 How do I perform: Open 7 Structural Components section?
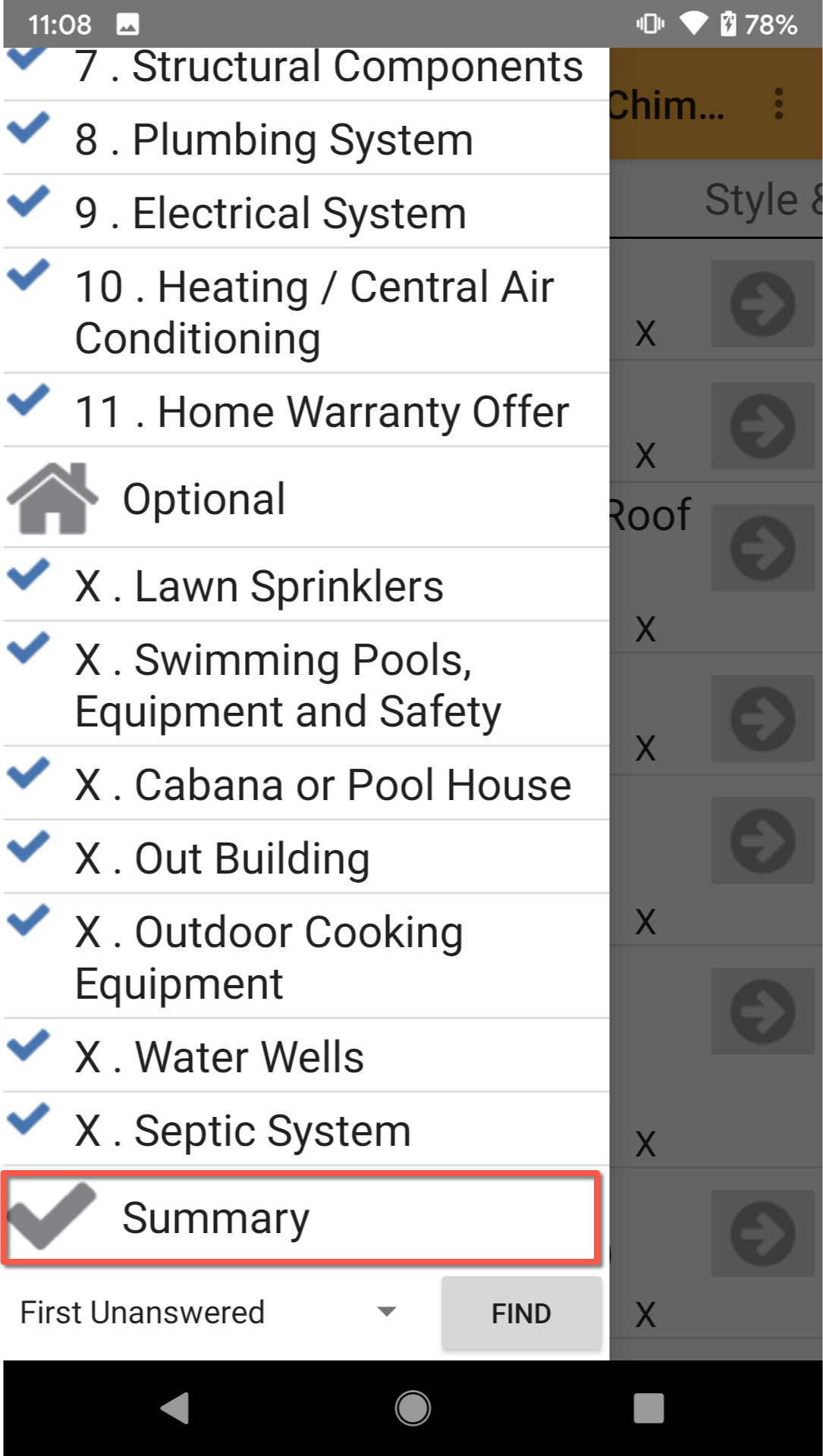point(303,70)
